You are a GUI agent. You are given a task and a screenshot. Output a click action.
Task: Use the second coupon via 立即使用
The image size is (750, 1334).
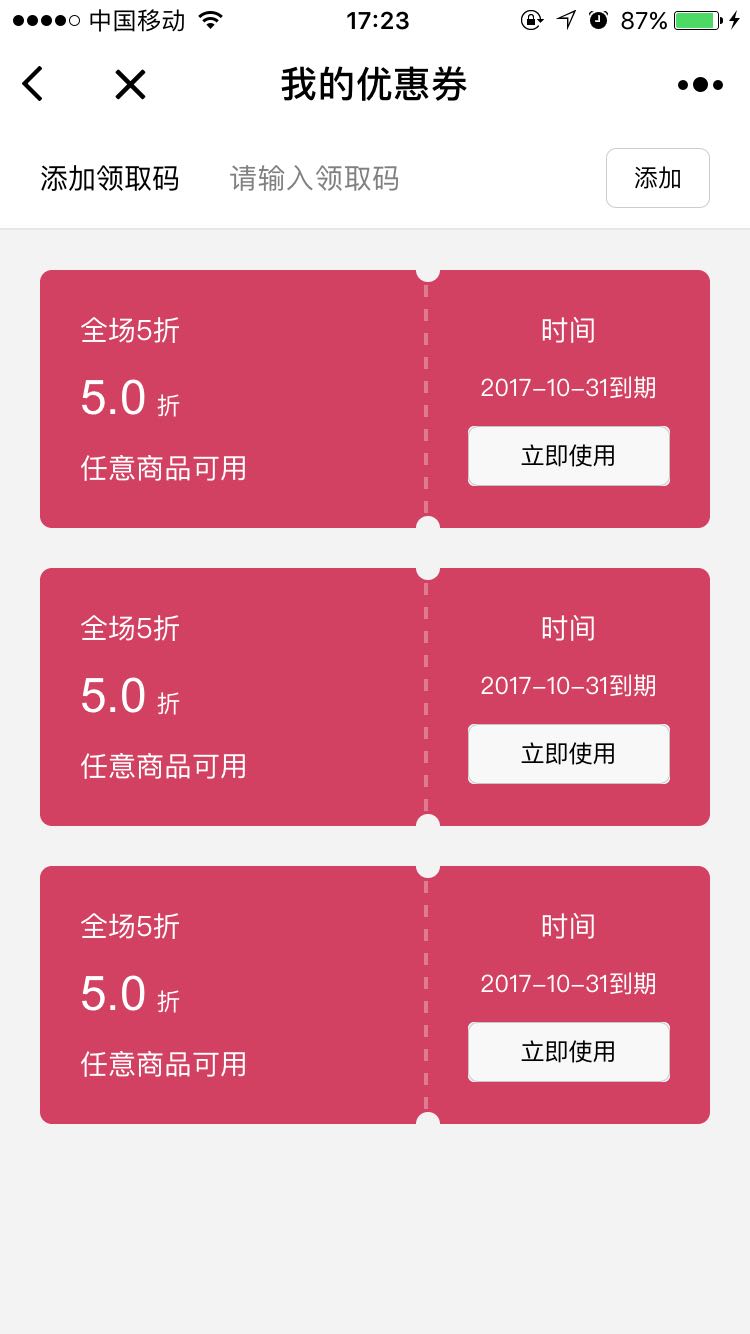[x=568, y=754]
